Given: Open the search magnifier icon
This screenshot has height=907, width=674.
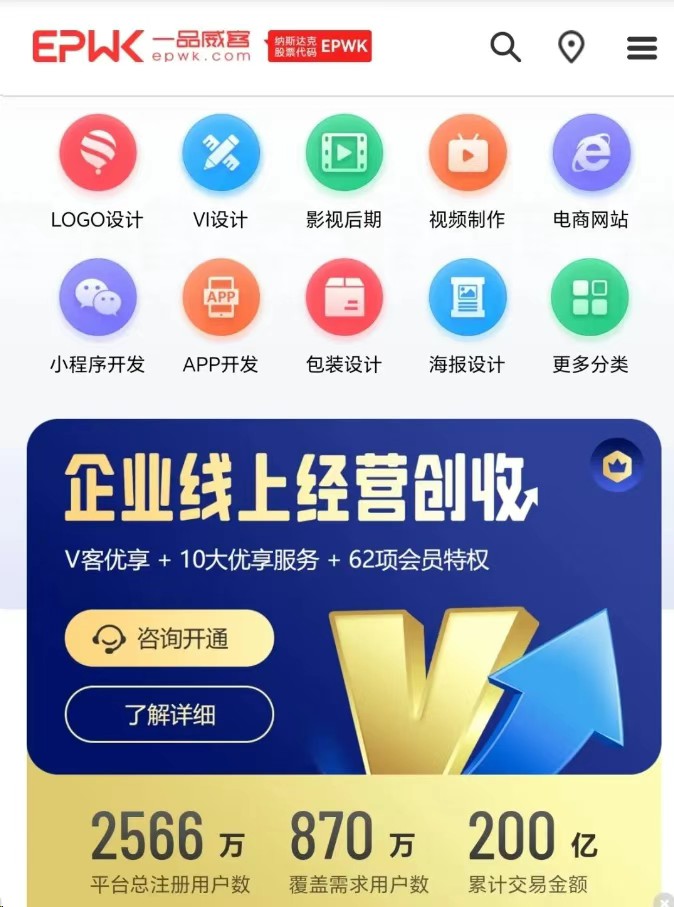Looking at the screenshot, I should 505,47.
